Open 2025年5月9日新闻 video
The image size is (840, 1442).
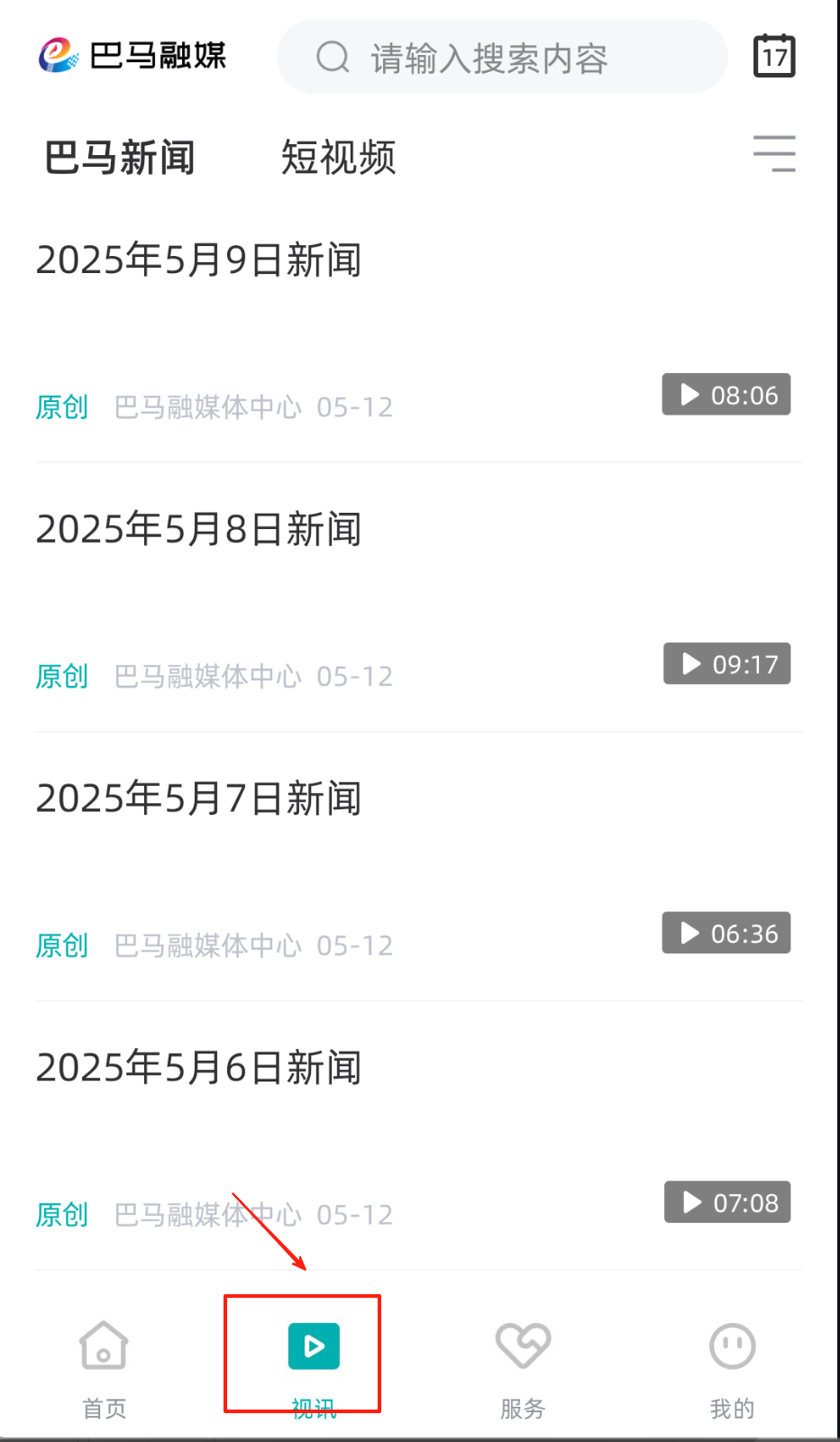[198, 260]
